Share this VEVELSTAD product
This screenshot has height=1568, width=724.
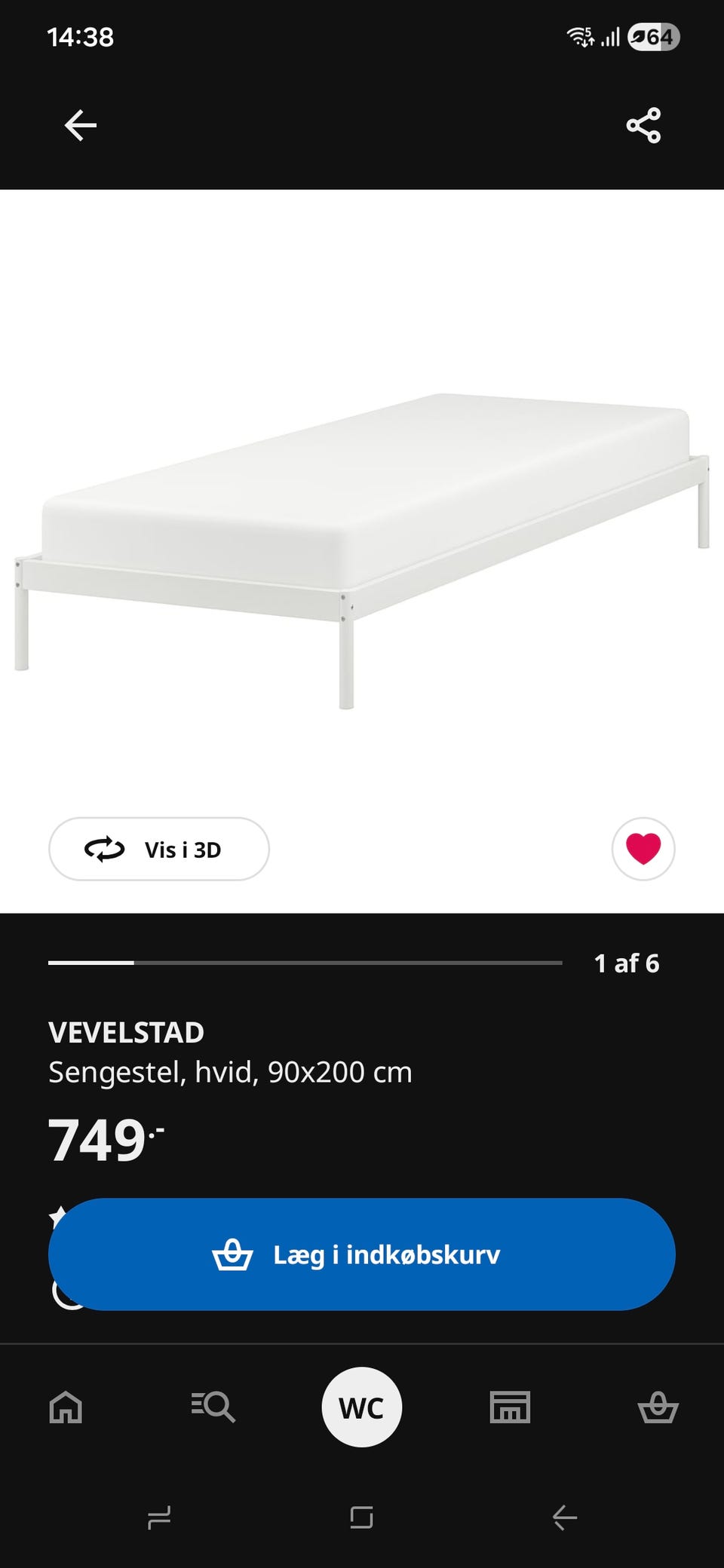[643, 125]
